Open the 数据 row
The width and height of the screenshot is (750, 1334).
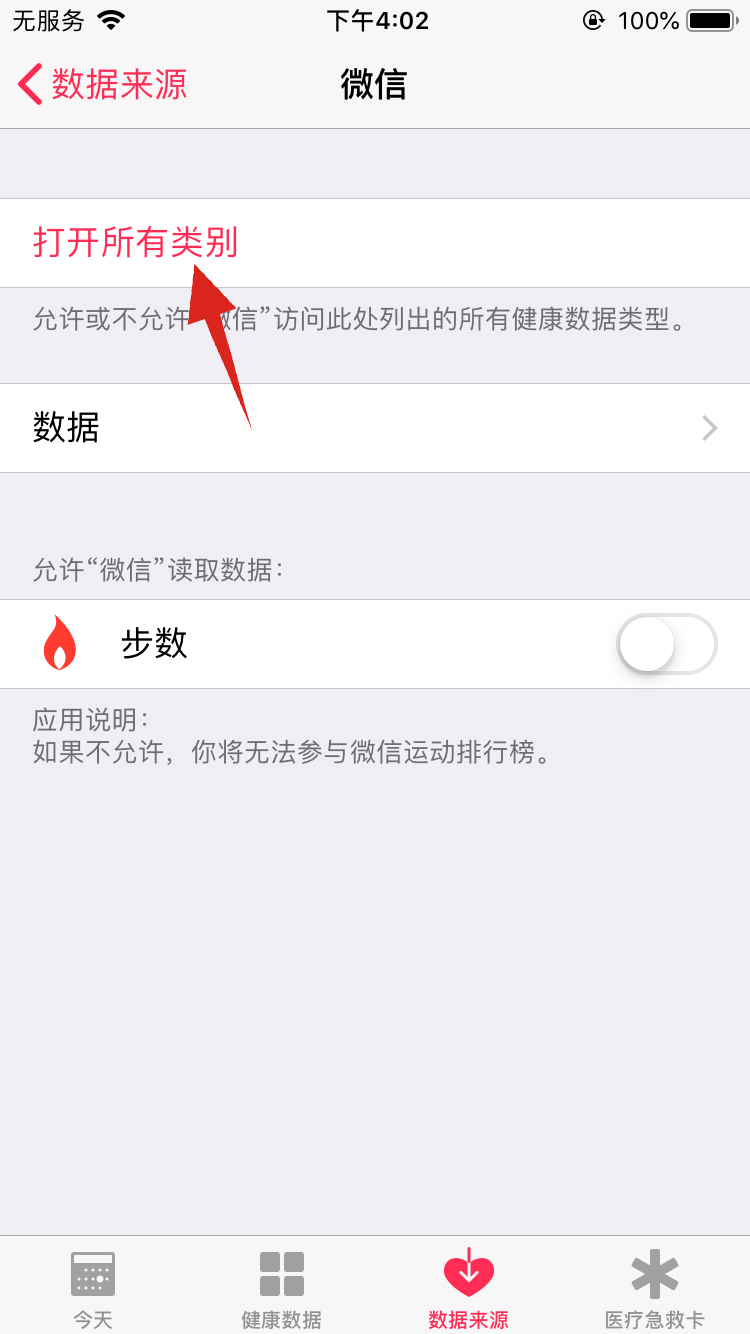374,428
